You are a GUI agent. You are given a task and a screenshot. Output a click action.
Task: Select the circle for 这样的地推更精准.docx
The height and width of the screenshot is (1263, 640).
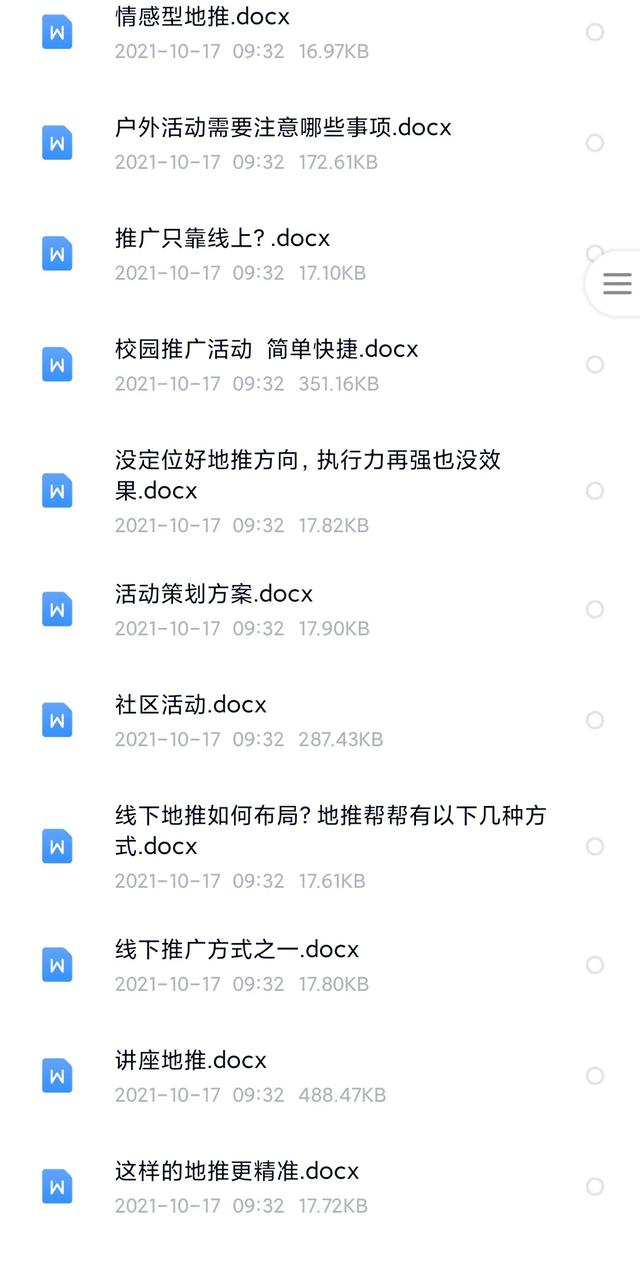point(595,1187)
